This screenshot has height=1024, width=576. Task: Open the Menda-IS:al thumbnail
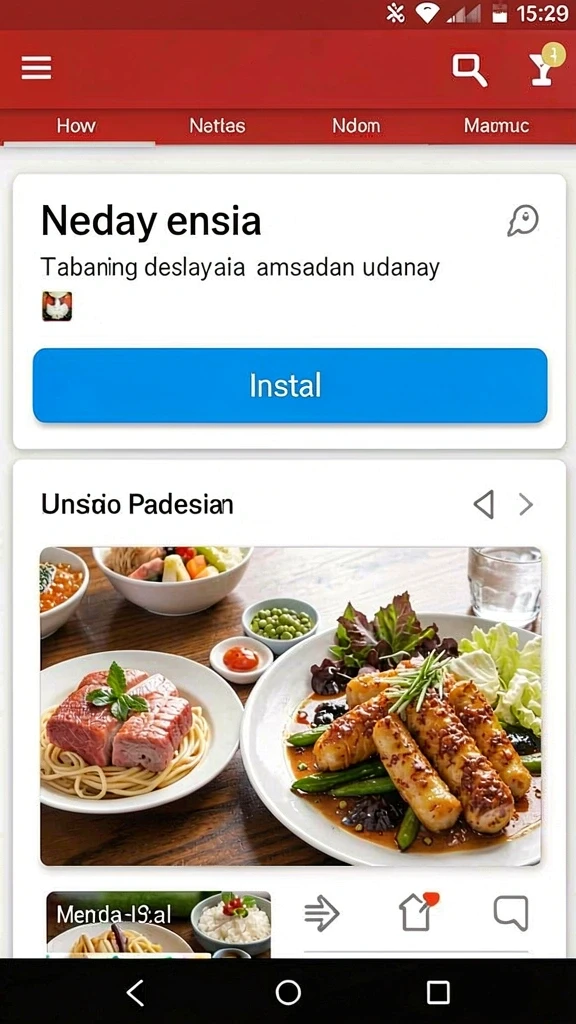[159, 924]
